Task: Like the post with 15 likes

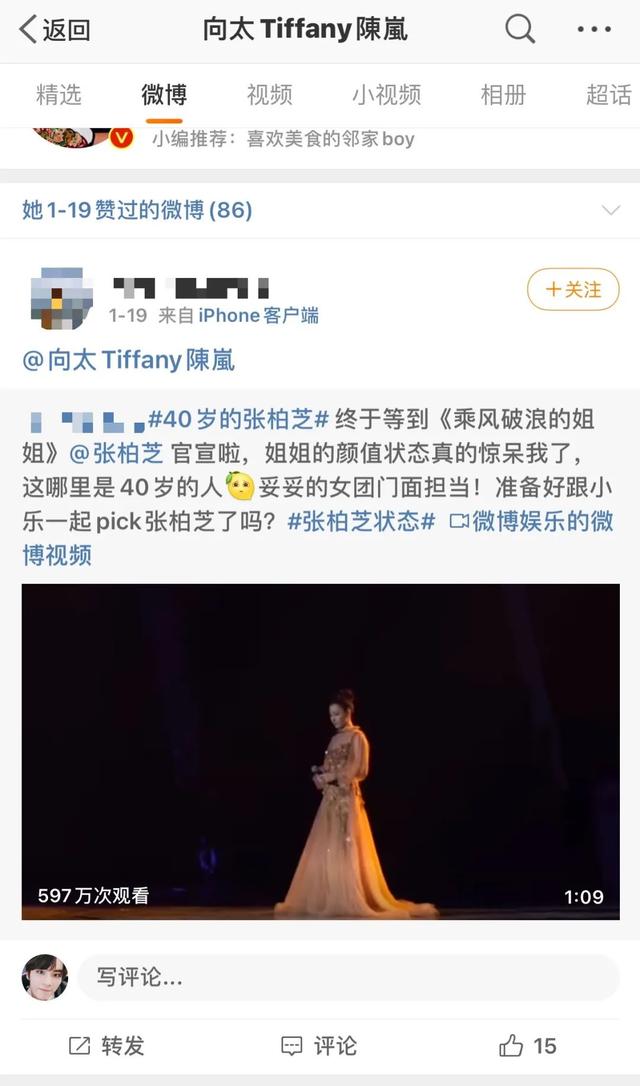Action: pyautogui.click(x=528, y=1046)
